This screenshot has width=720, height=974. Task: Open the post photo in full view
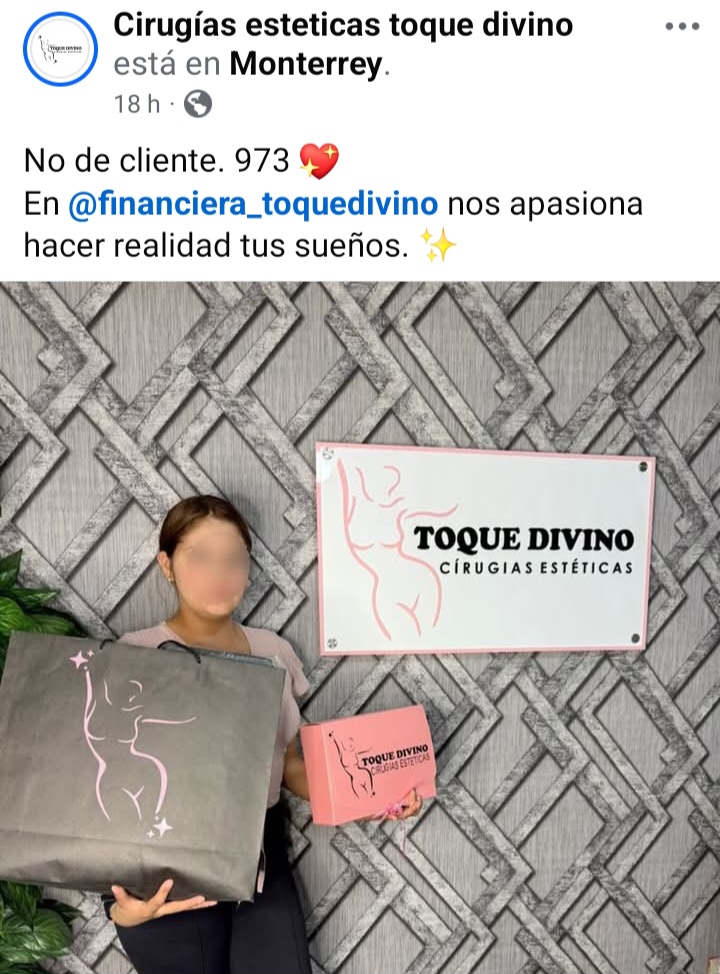(x=360, y=627)
